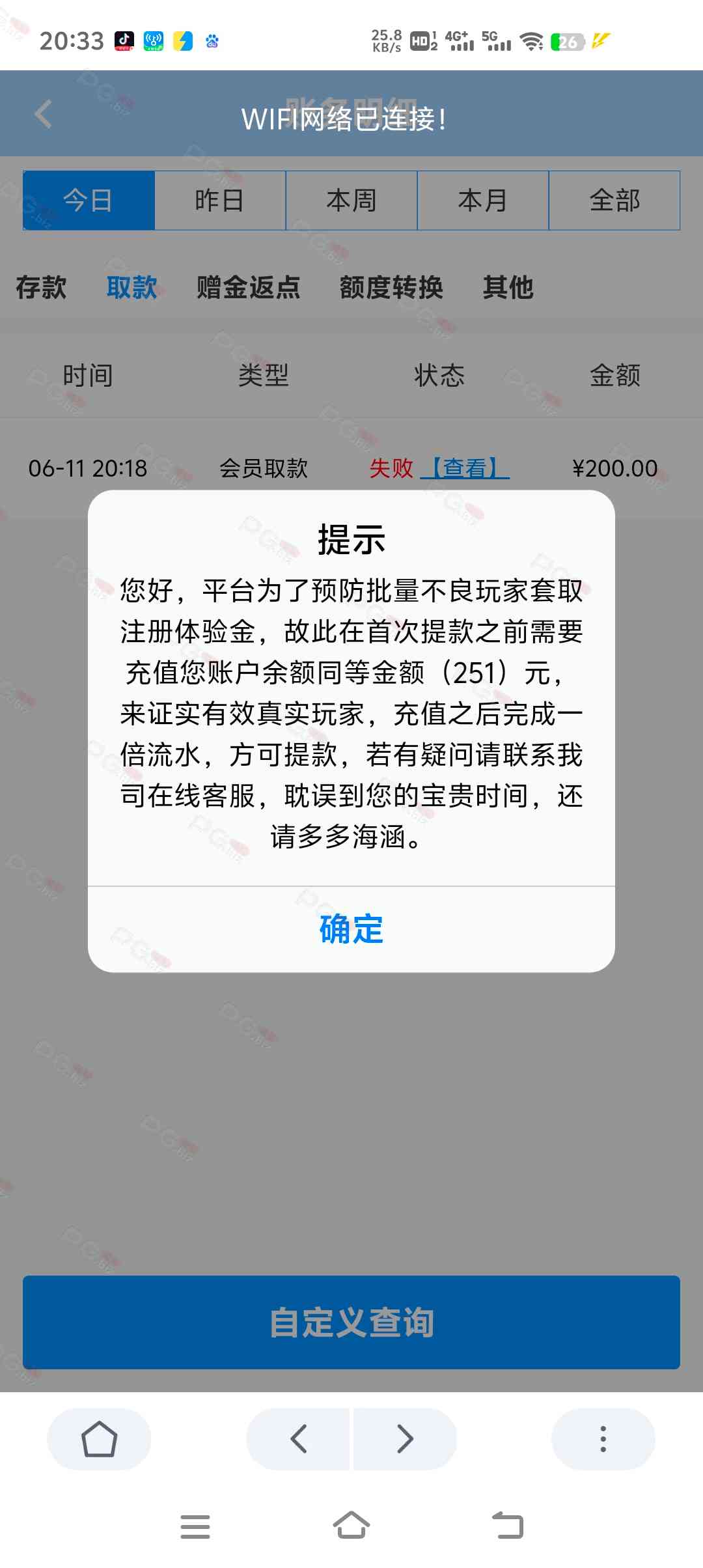
Task: Tap 自定义查询 button
Action: [x=351, y=1323]
